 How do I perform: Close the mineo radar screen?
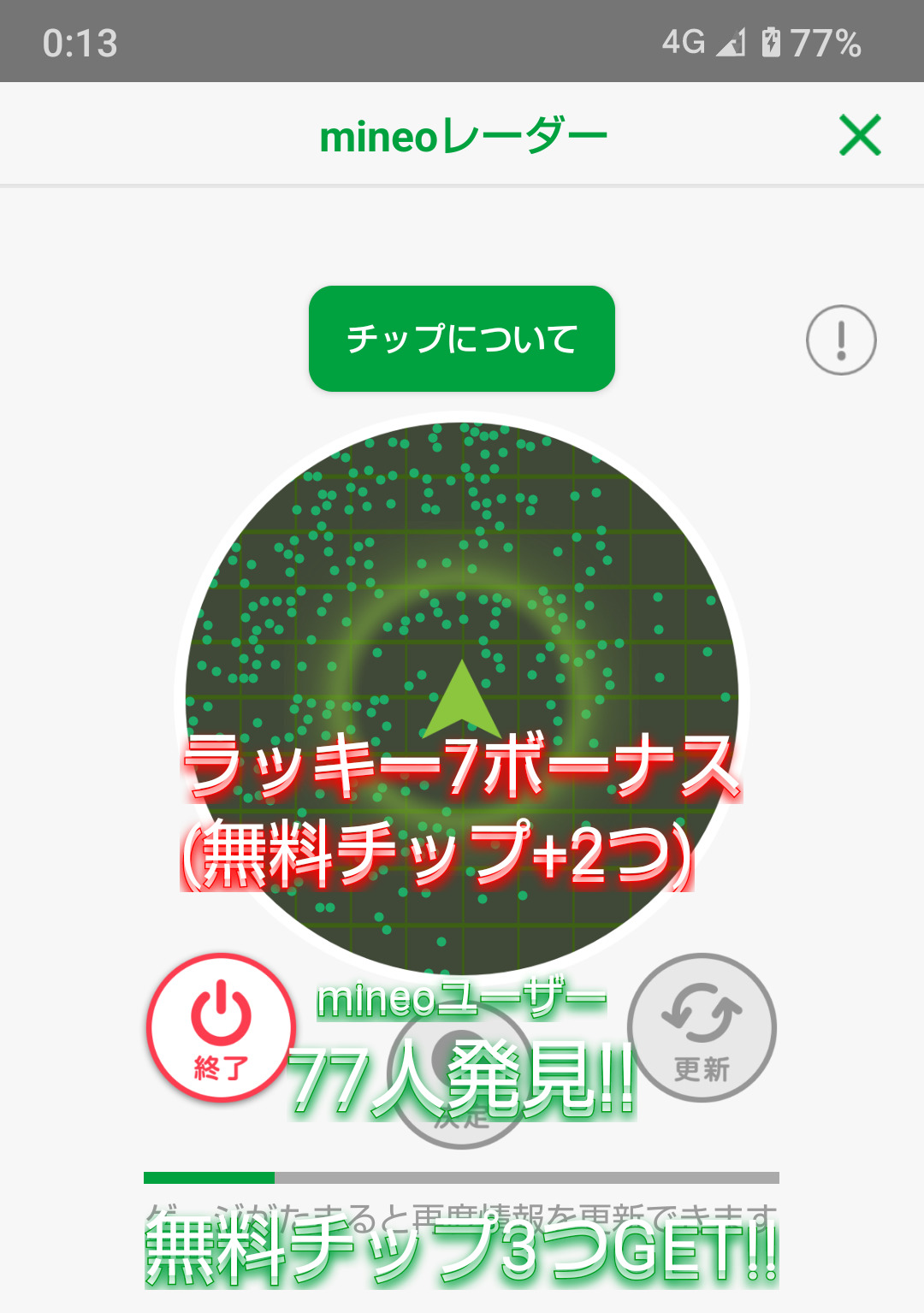coord(860,135)
